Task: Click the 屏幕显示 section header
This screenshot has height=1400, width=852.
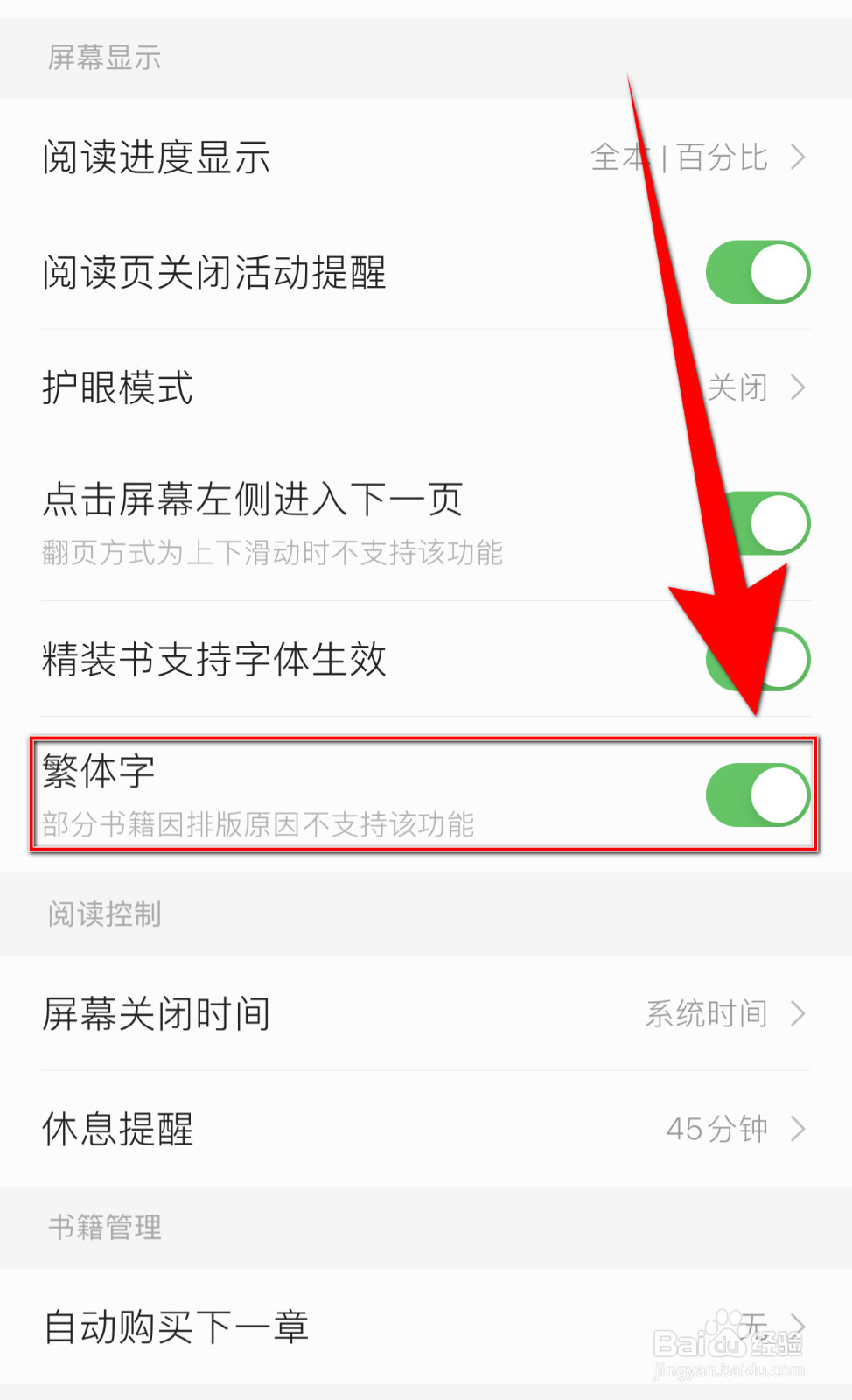Action: pyautogui.click(x=102, y=59)
